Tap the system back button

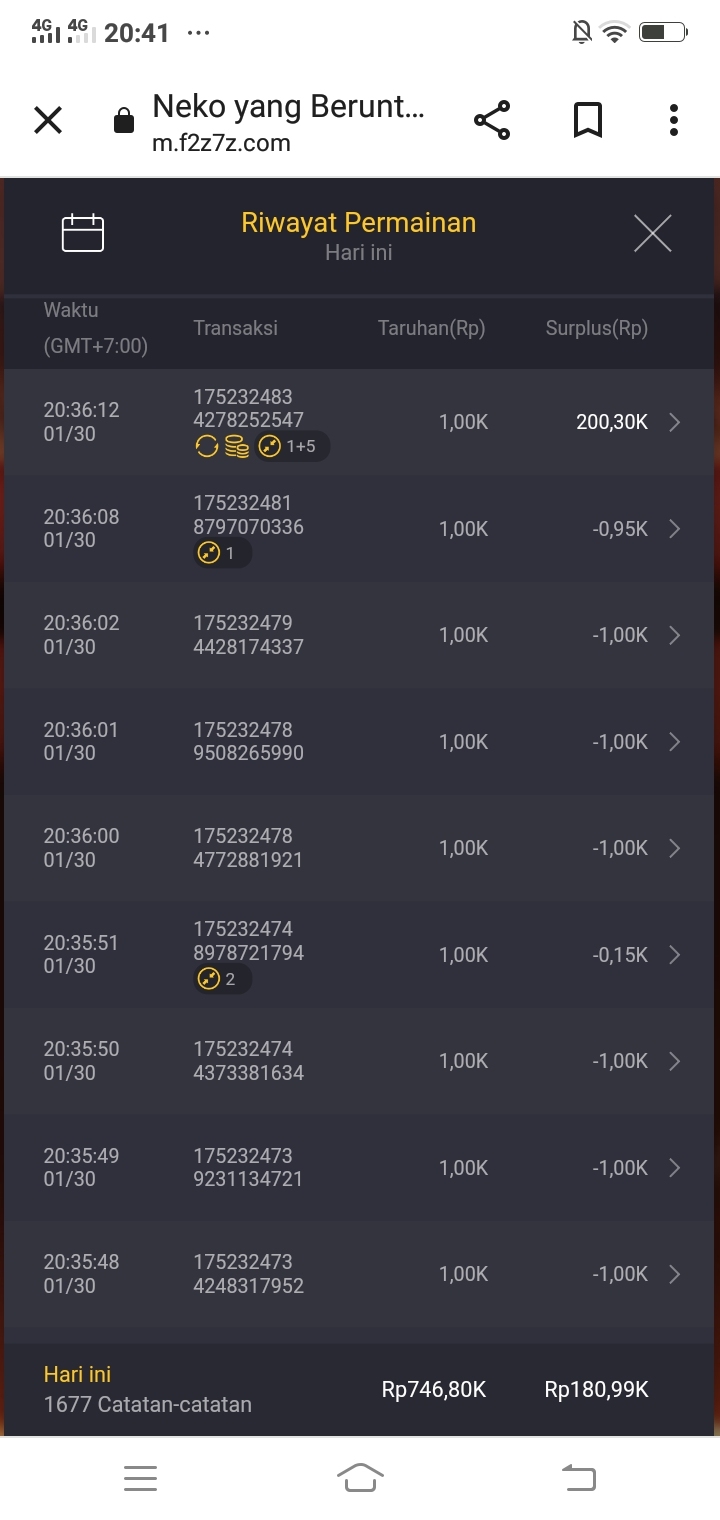(578, 1477)
